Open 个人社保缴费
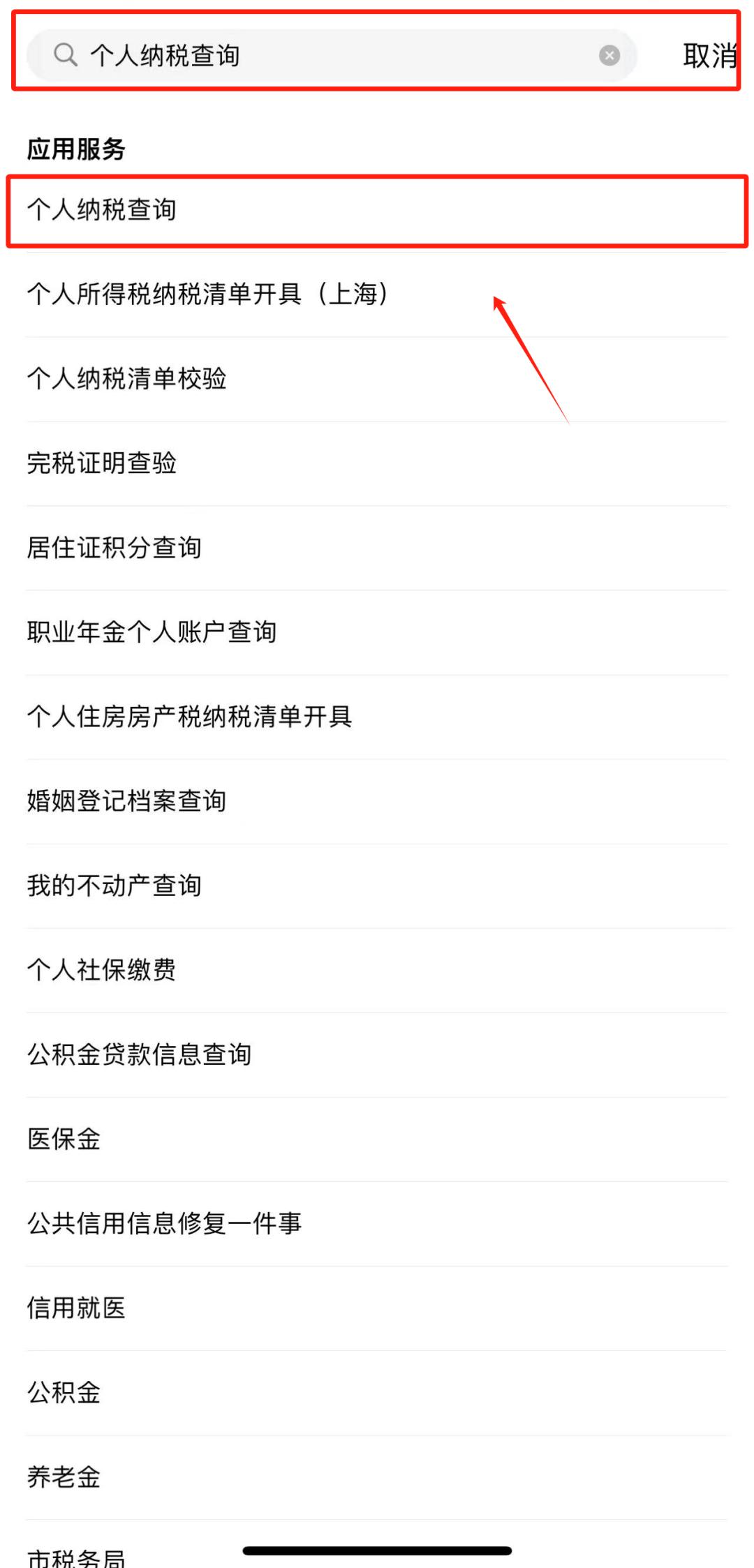 102,970
